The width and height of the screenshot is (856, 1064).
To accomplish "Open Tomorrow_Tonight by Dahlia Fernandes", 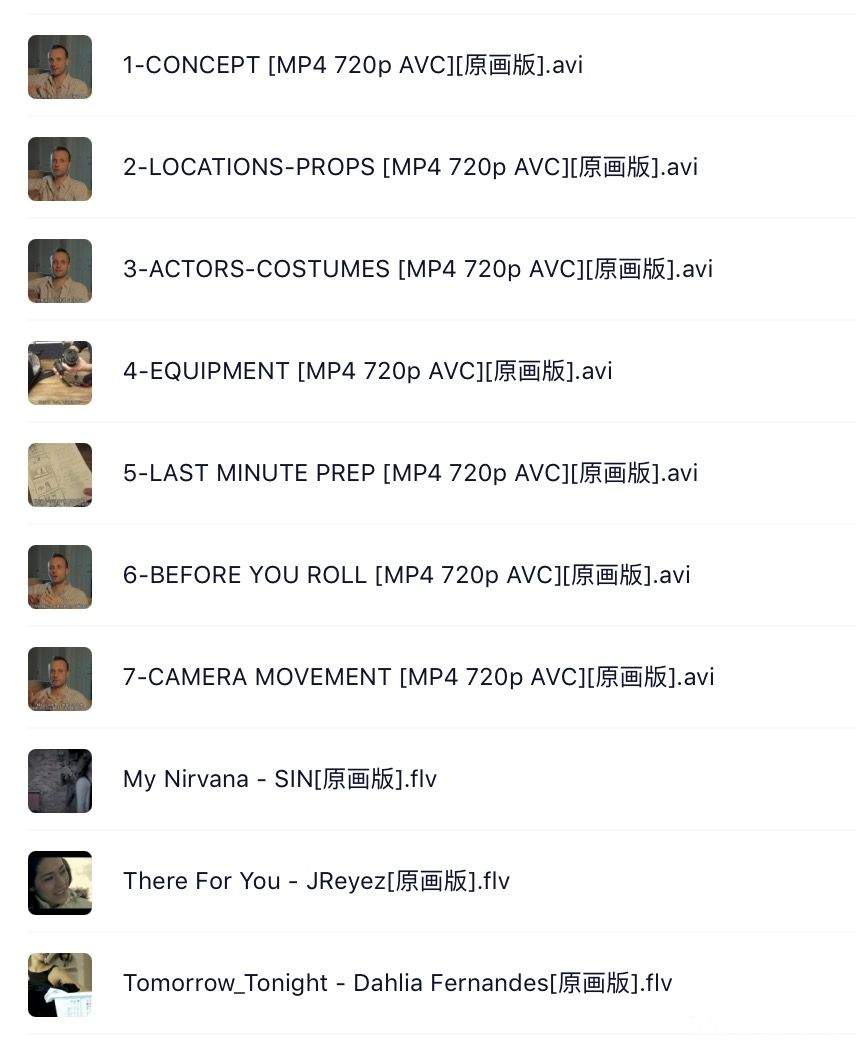I will [397, 984].
